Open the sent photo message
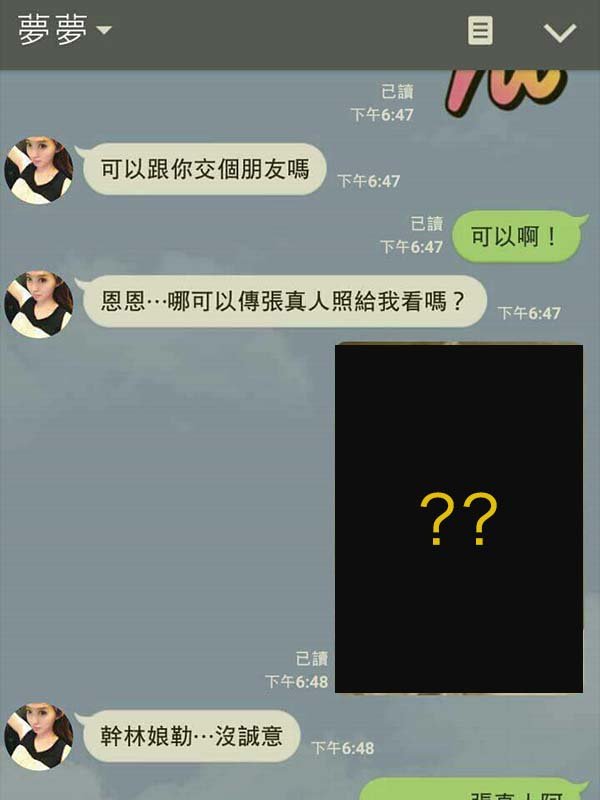The image size is (600, 800). [459, 518]
